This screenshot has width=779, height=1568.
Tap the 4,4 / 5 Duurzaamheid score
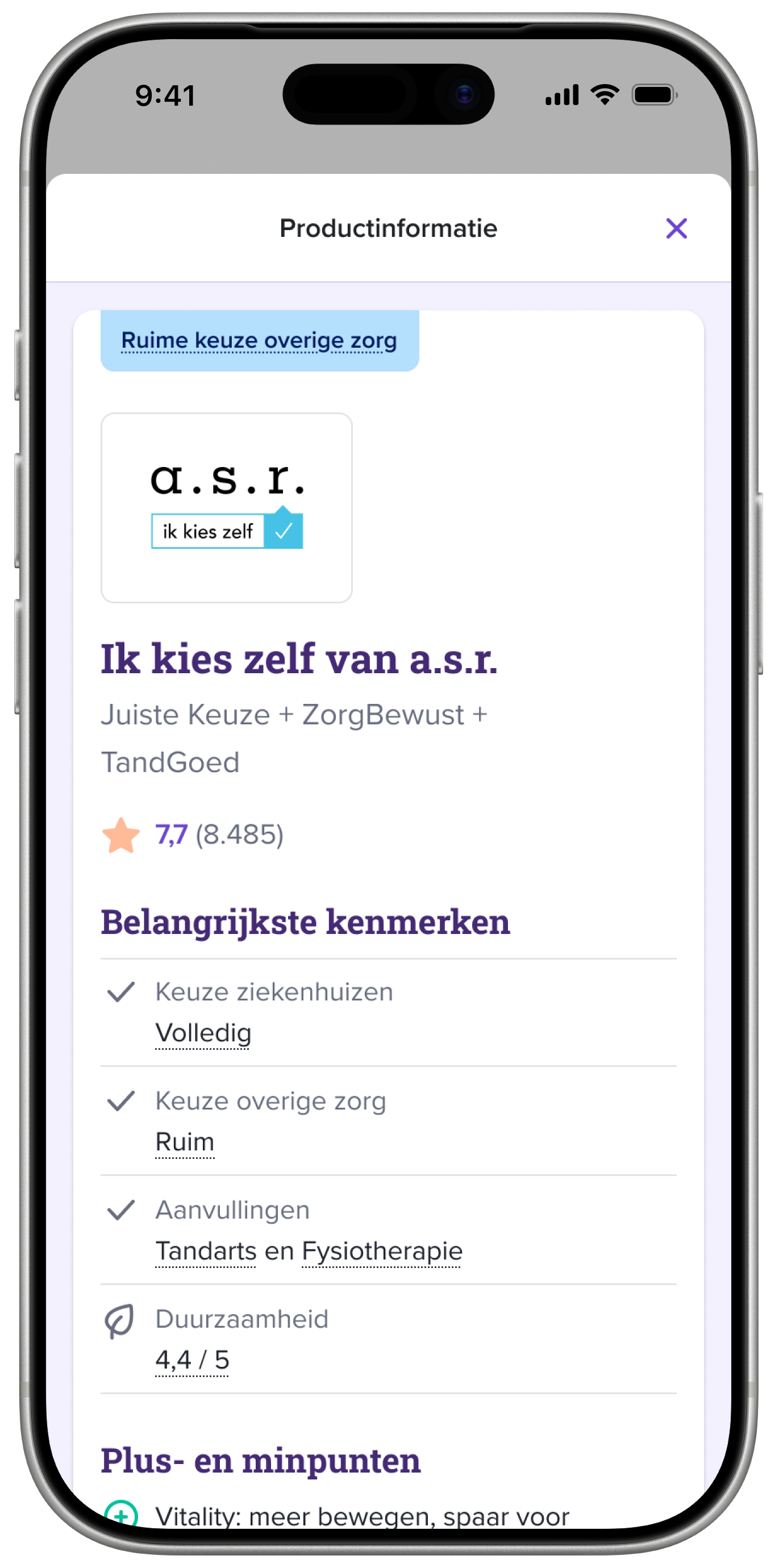[192, 1360]
